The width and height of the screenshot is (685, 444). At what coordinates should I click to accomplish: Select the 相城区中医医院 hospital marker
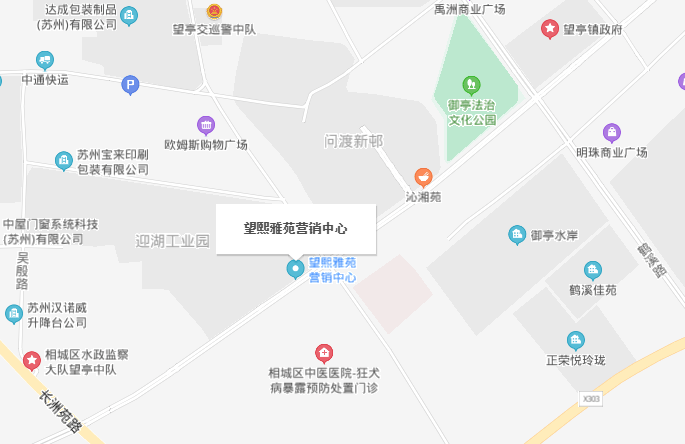[323, 352]
